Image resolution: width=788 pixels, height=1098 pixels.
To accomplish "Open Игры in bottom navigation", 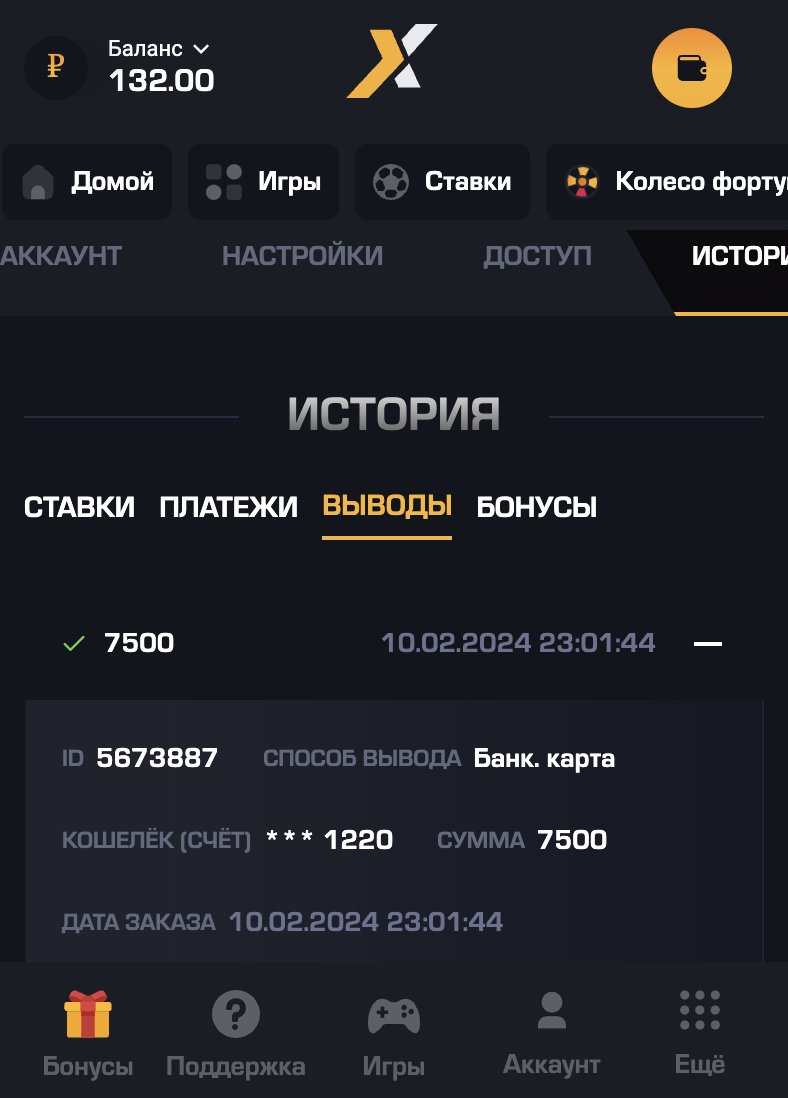I will [x=394, y=1034].
